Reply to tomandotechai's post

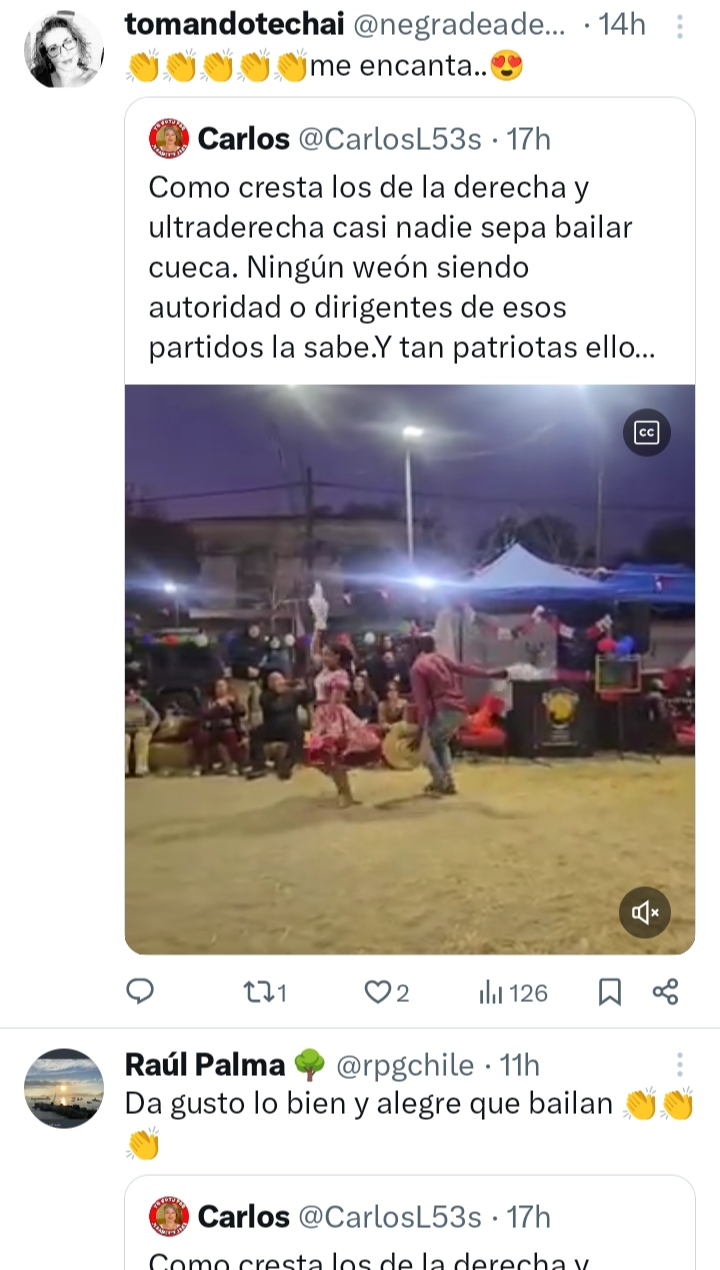tap(140, 991)
